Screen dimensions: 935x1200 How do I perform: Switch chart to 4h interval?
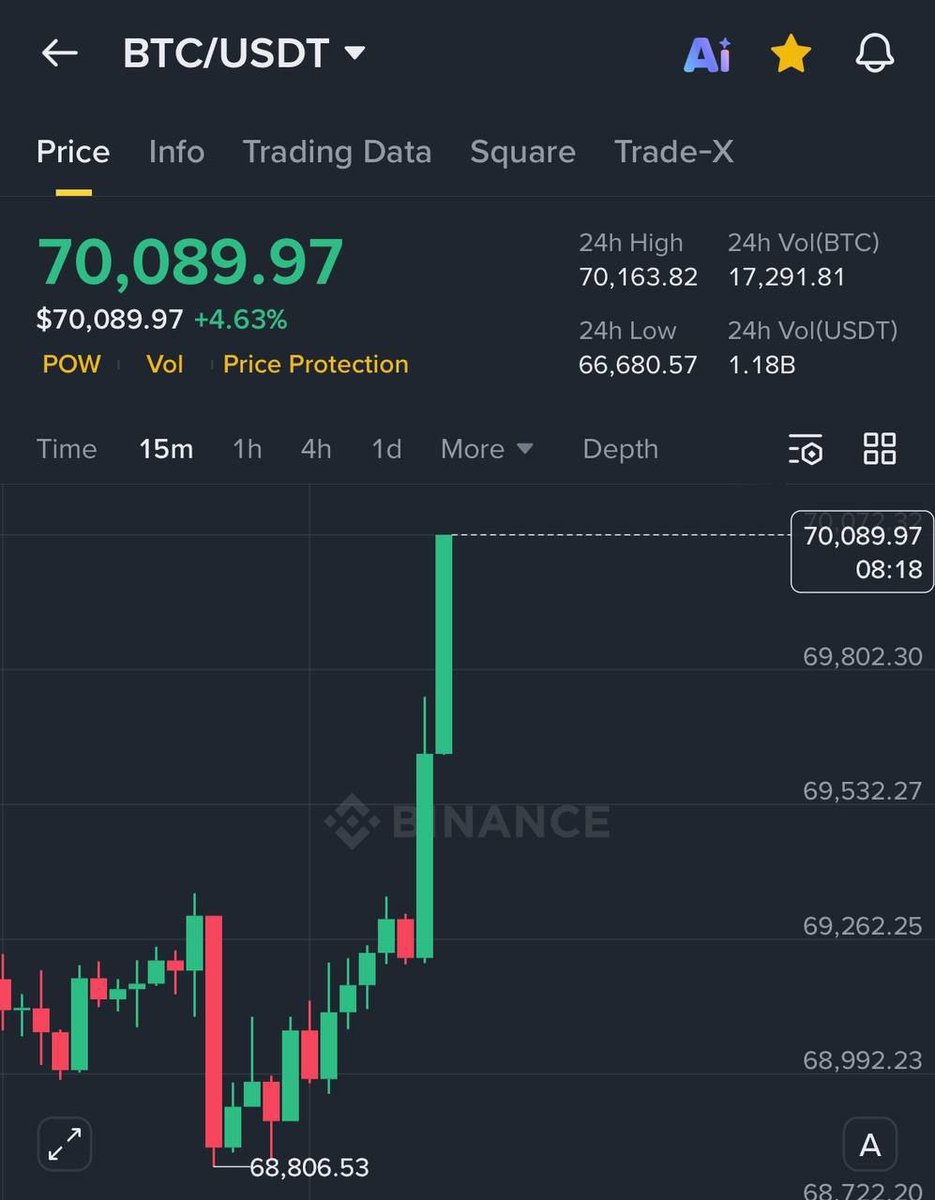(x=316, y=449)
